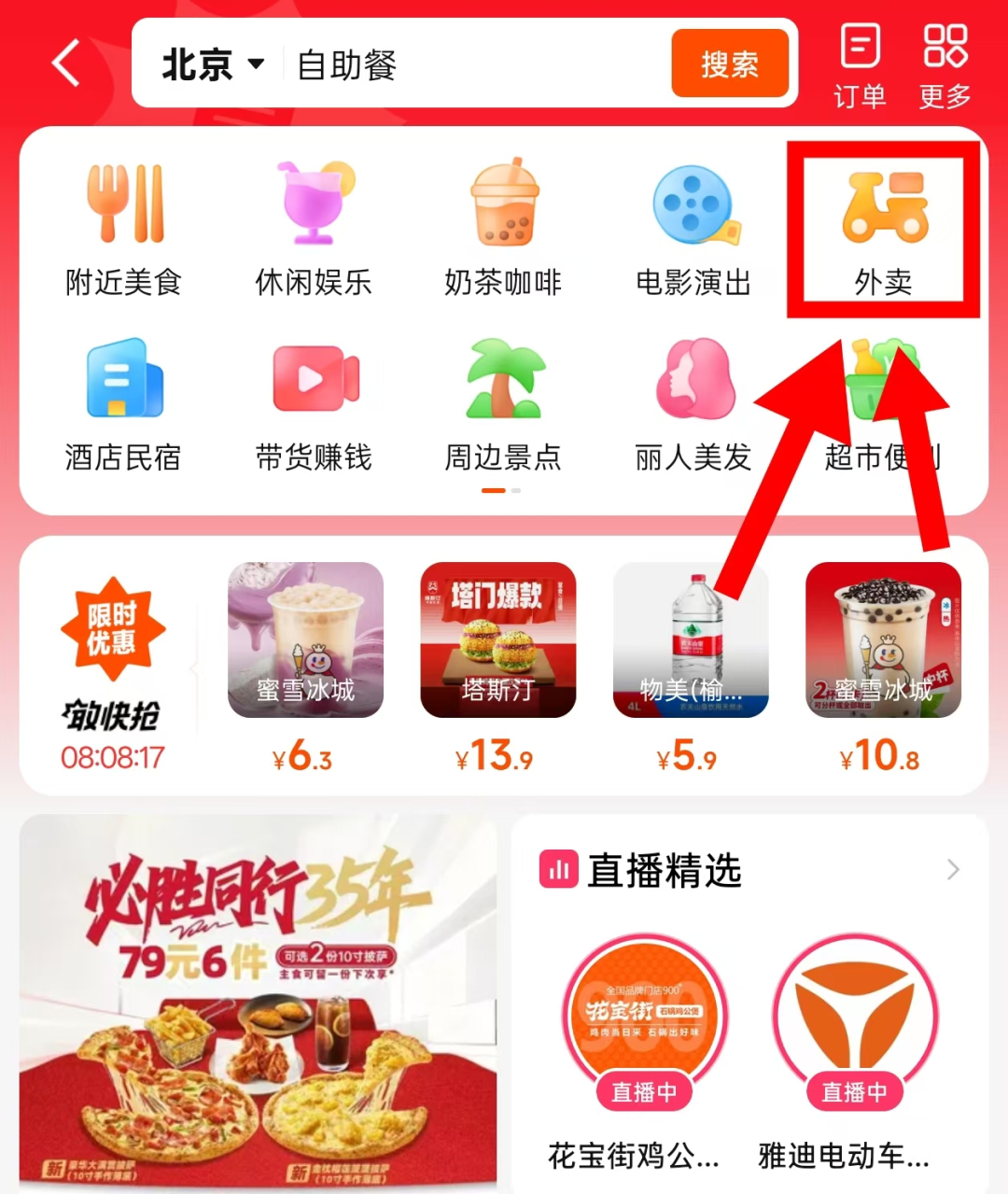The height and width of the screenshot is (1194, 1008).
Task: Open the 北京 city selector dropdown
Action: point(213,65)
